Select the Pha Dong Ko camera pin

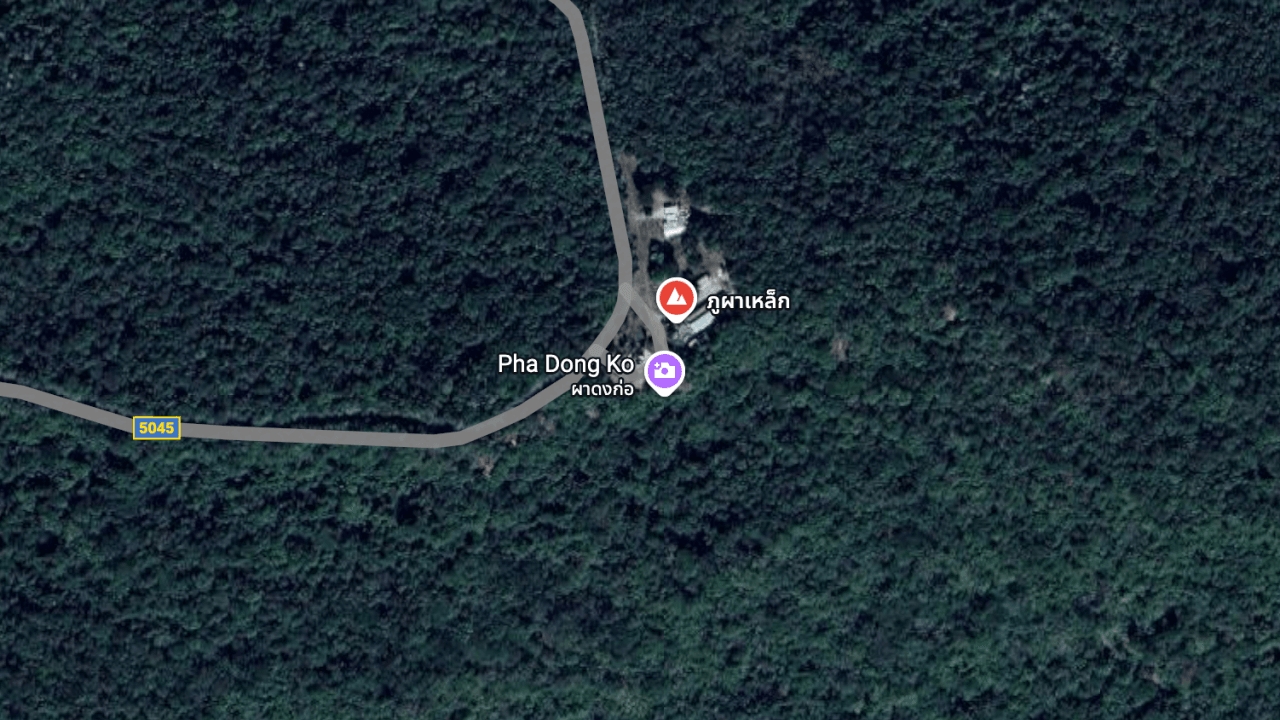664,372
